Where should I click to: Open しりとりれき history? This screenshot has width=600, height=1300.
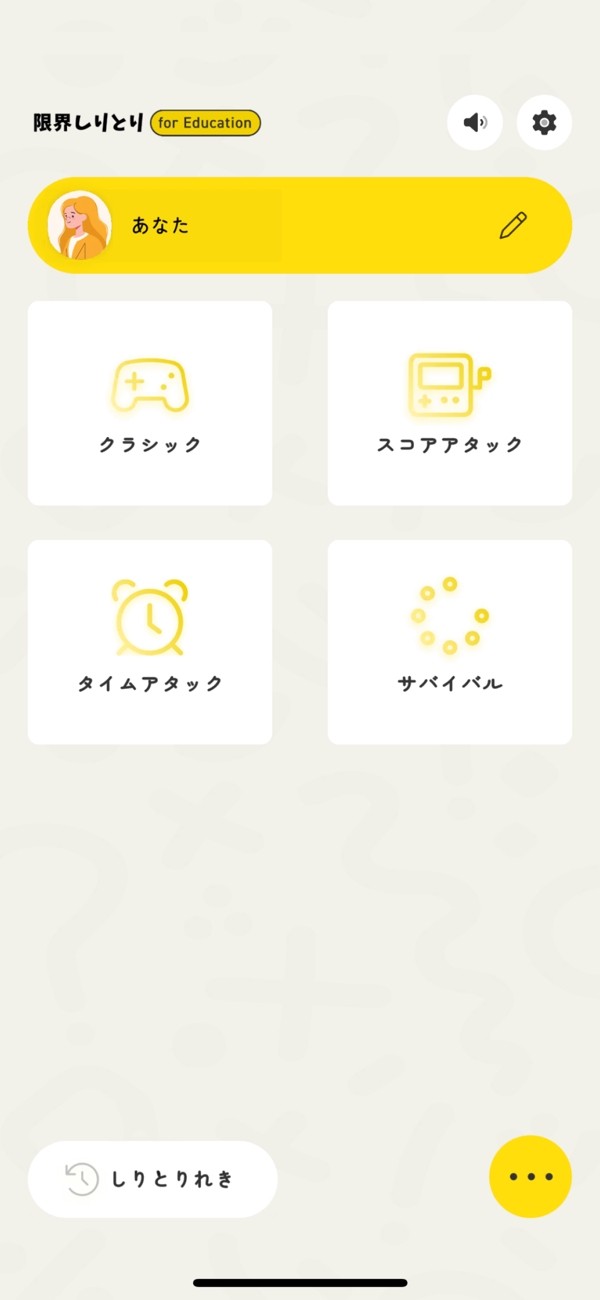(152, 1179)
